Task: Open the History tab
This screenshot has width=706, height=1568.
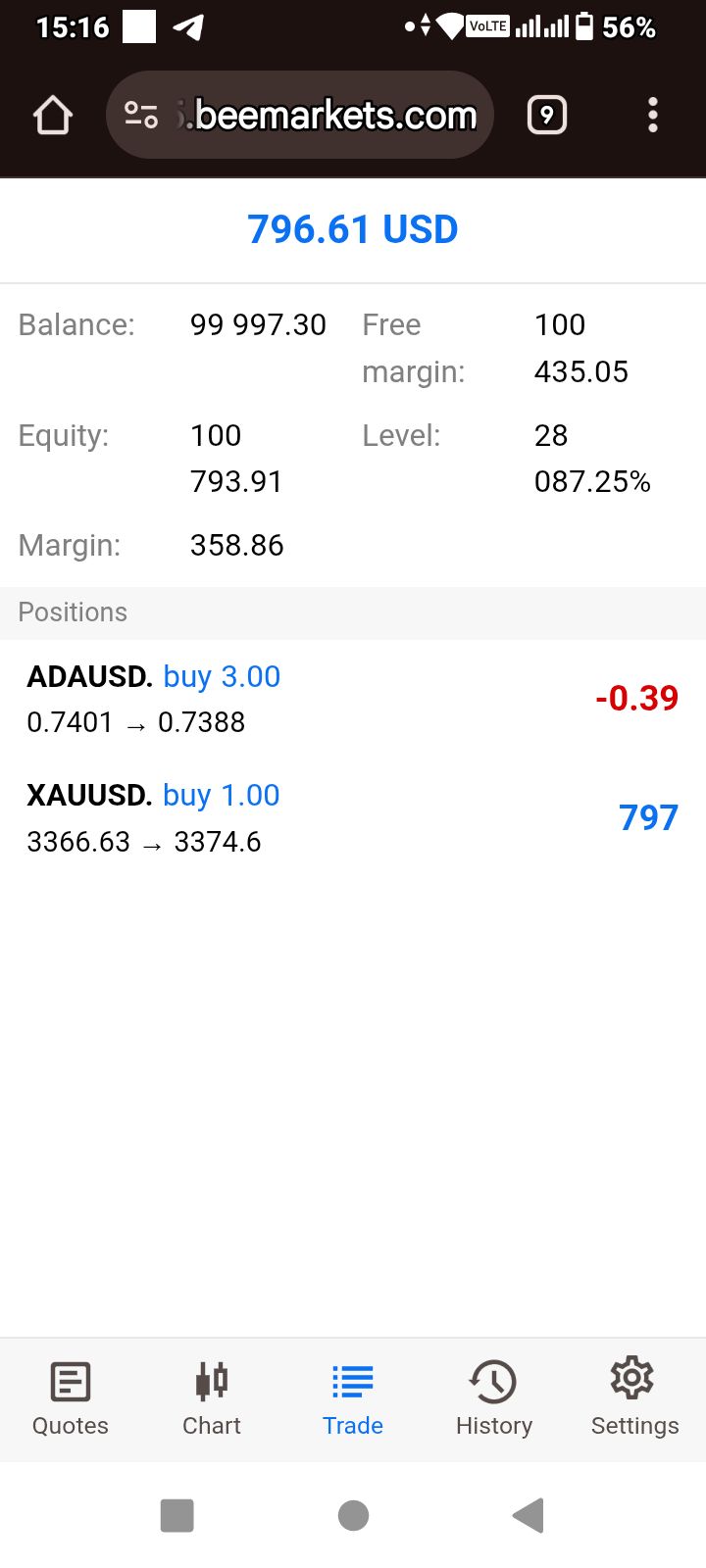Action: [x=494, y=1399]
